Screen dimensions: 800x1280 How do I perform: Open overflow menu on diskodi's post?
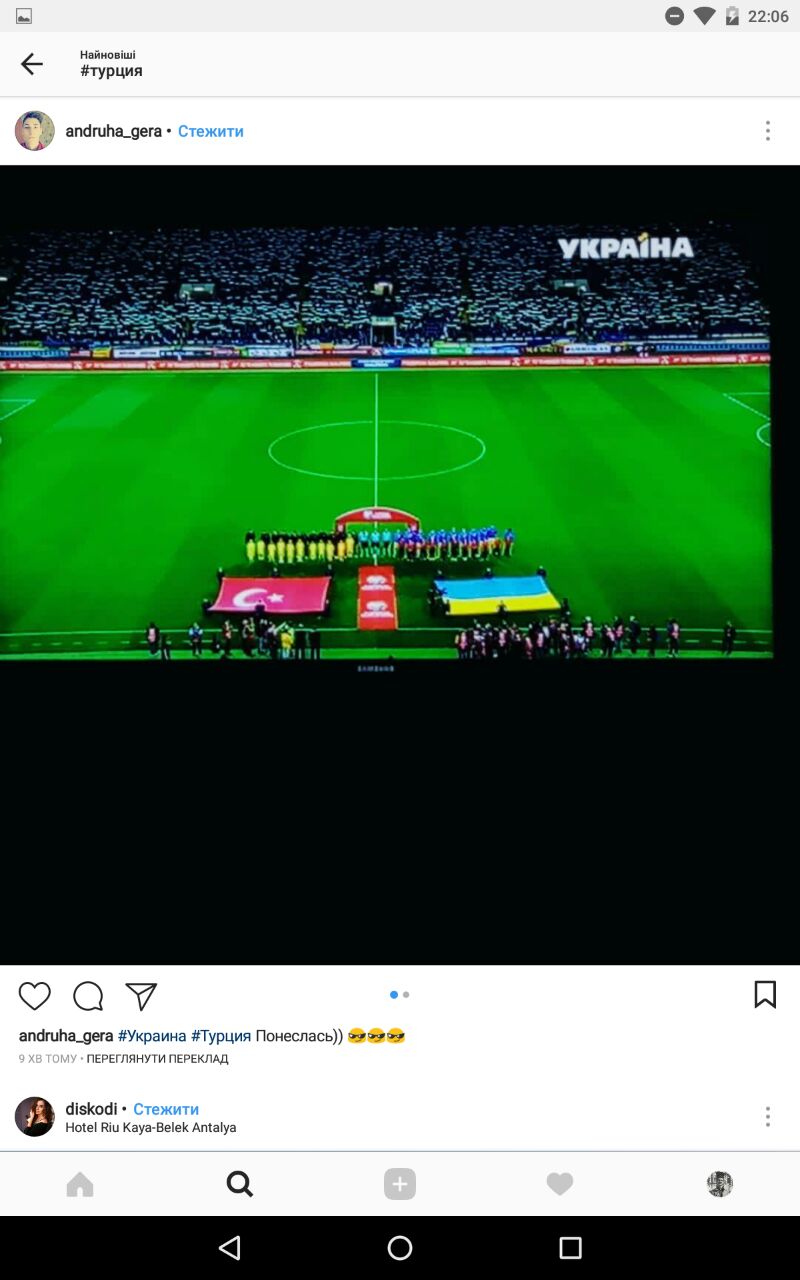click(x=767, y=1117)
